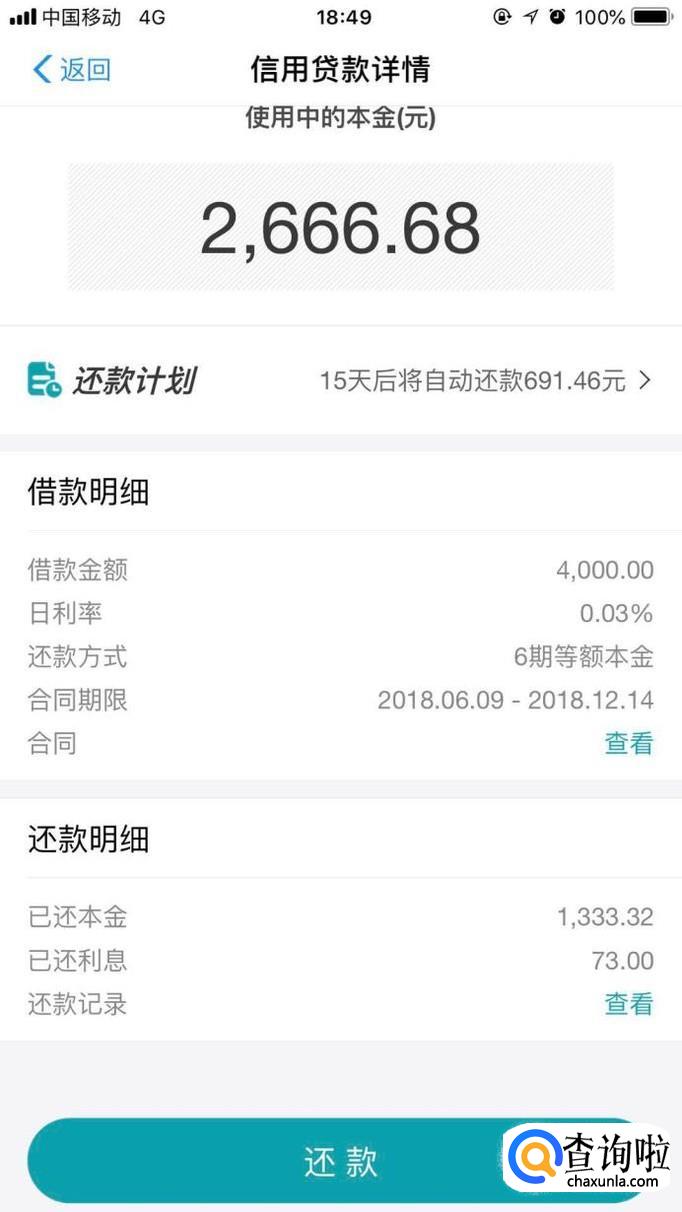
Task: Go back using the 返回 button
Action: (x=71, y=69)
